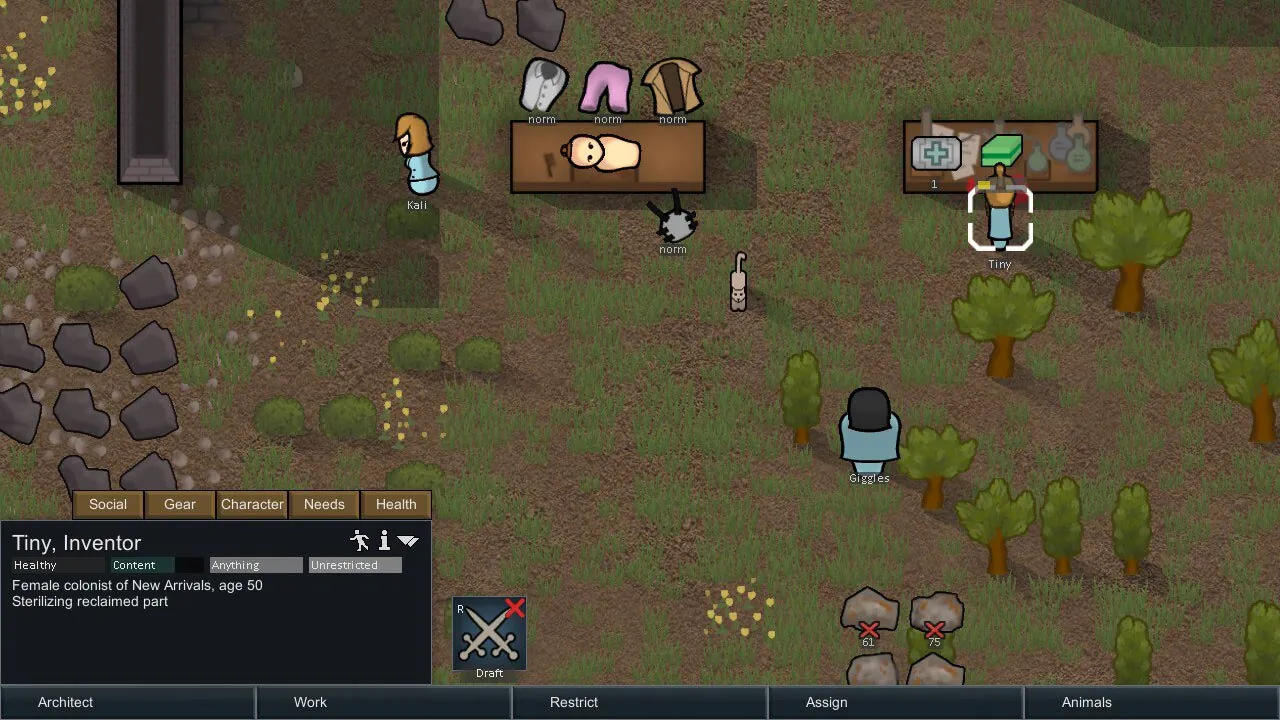This screenshot has height=720, width=1280.
Task: Change the Unrestricted area assignment
Action: (x=355, y=565)
